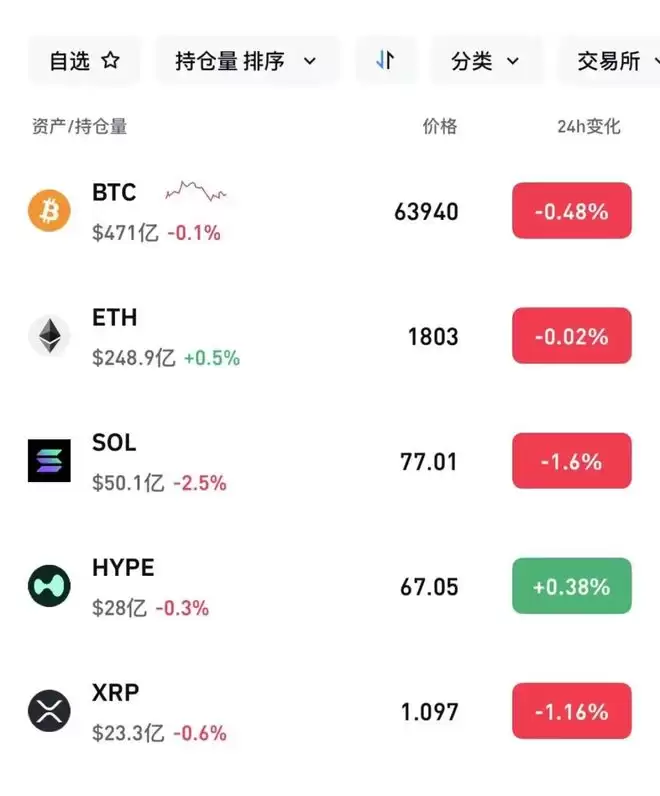Expand the 持仓量 排序 sort dropdown
Image resolution: width=660 pixels, height=796 pixels.
point(247,61)
